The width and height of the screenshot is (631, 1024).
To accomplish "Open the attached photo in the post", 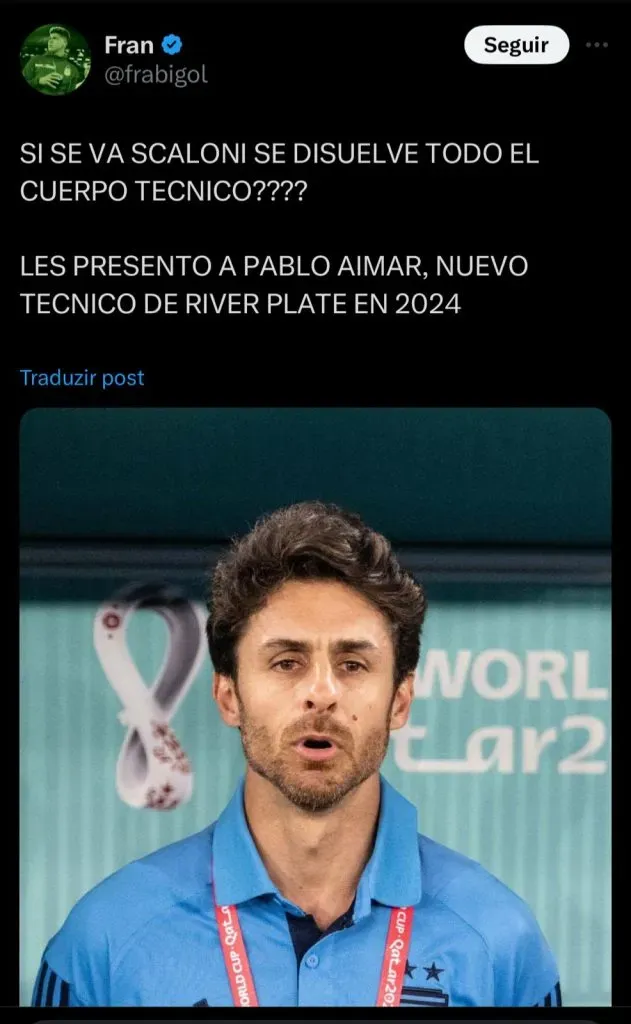I will [x=315, y=706].
